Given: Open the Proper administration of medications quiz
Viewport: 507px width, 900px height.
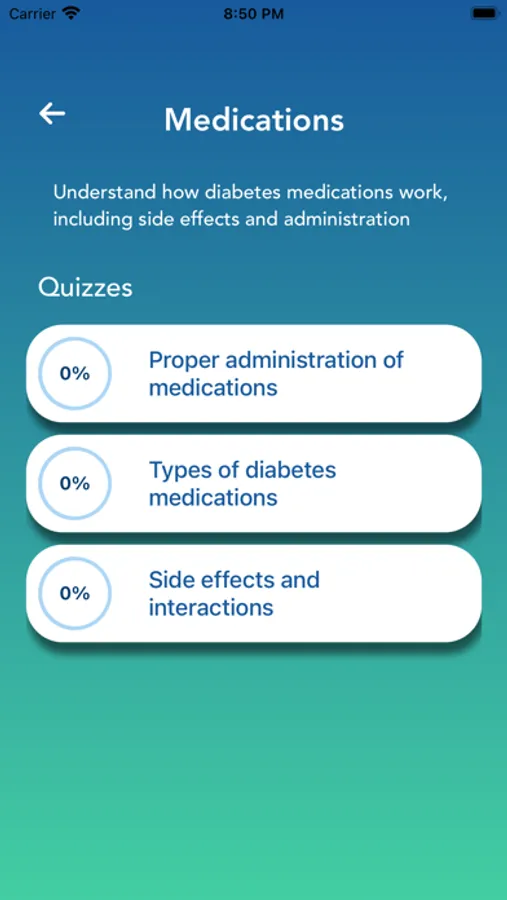Looking at the screenshot, I should [253, 374].
